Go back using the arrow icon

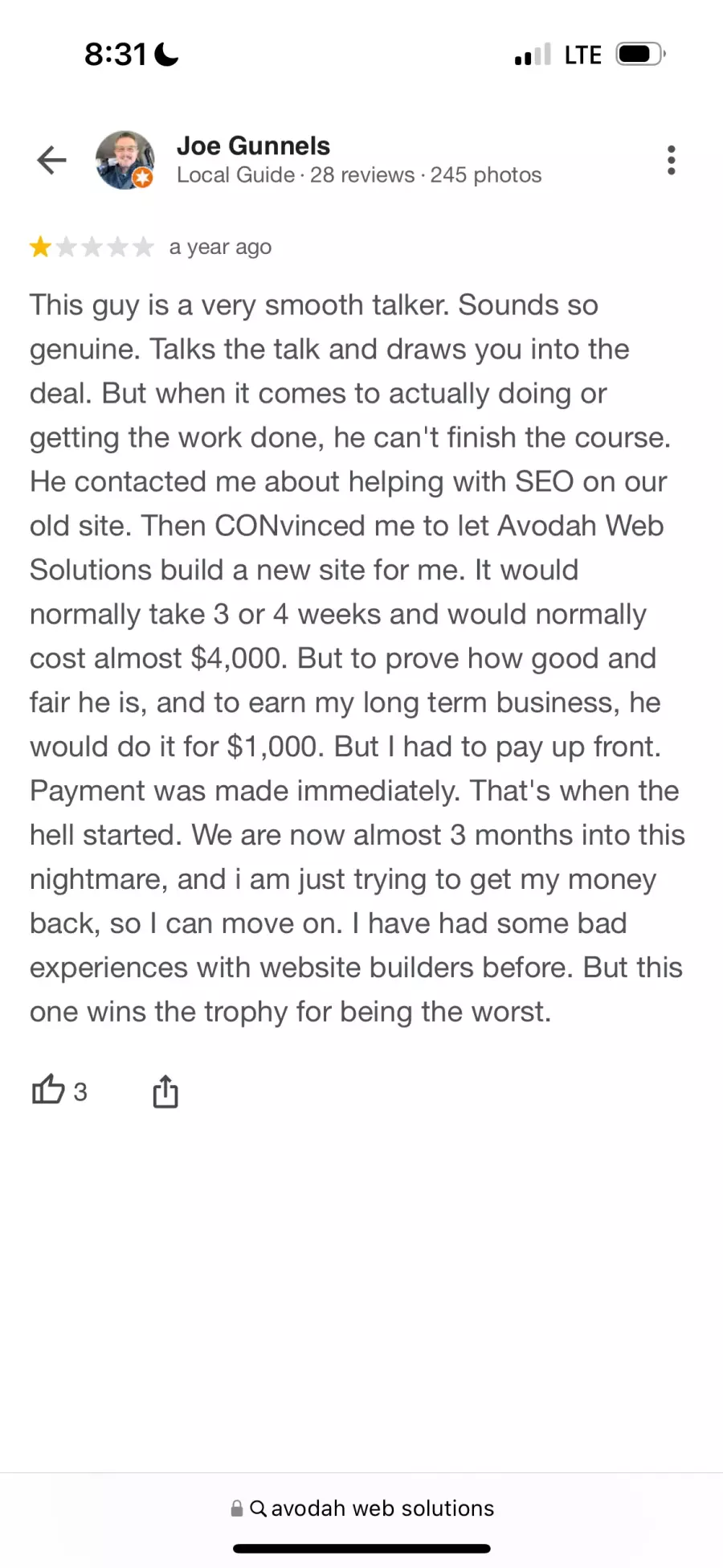51,160
